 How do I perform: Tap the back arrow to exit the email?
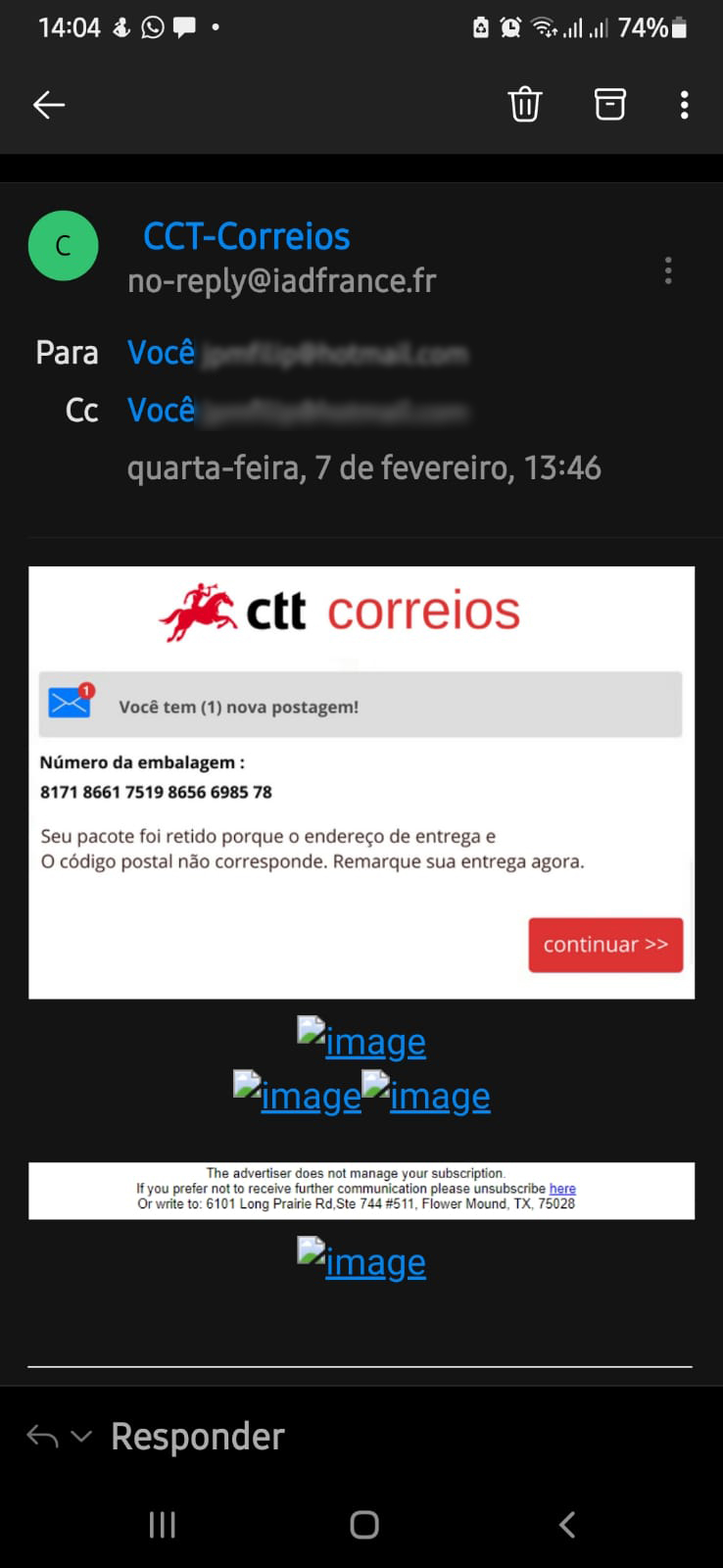point(48,104)
